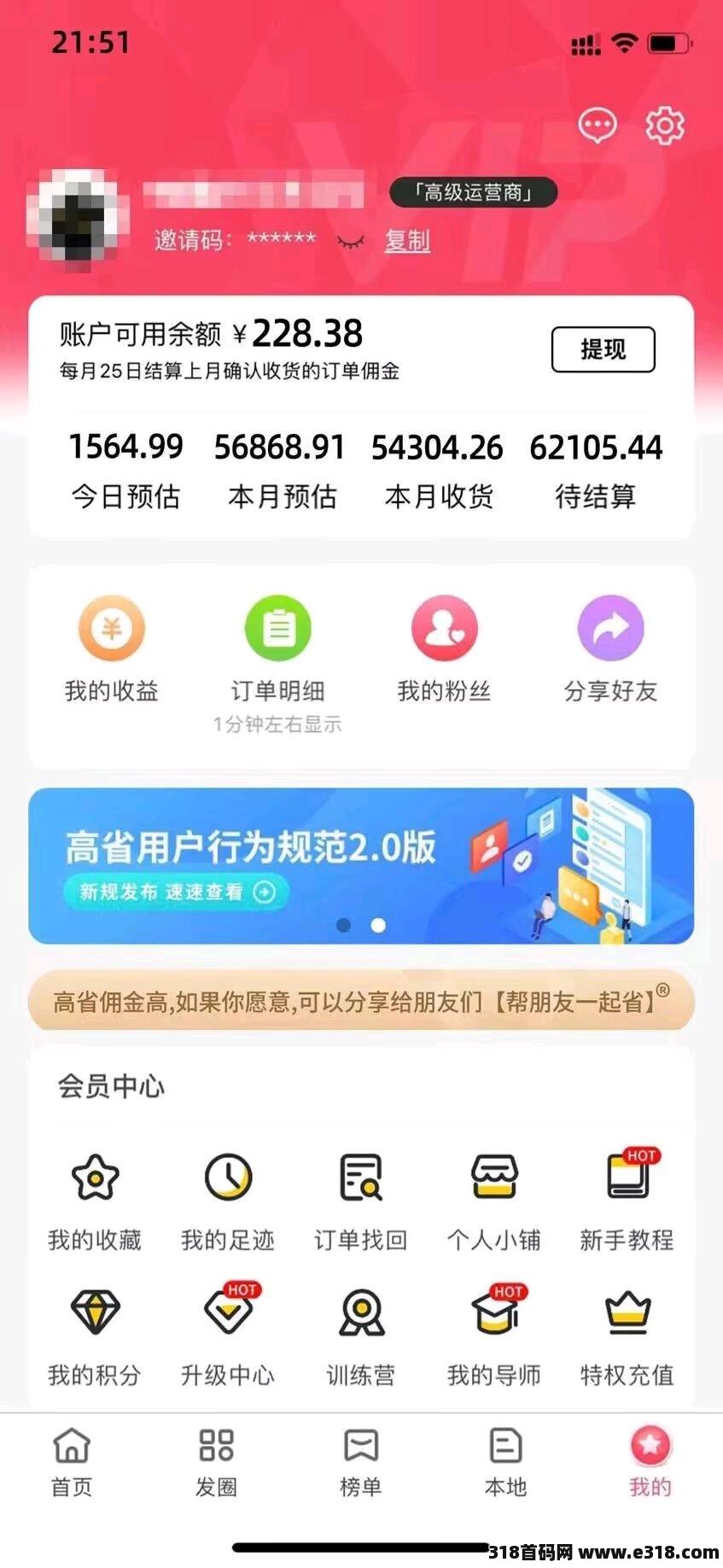
Task: Open 我的收益 earnings
Action: tap(112, 650)
